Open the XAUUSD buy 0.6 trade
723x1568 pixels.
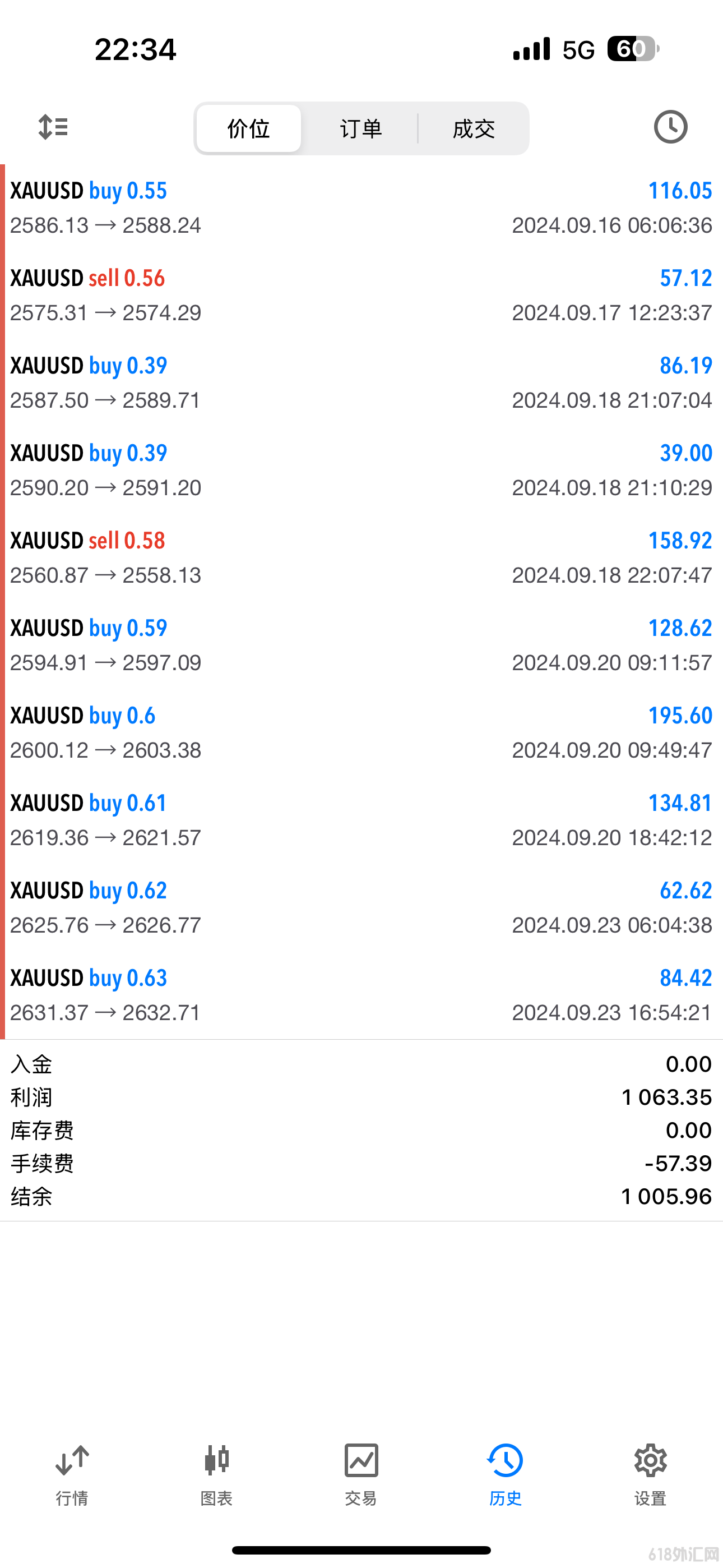click(x=361, y=734)
